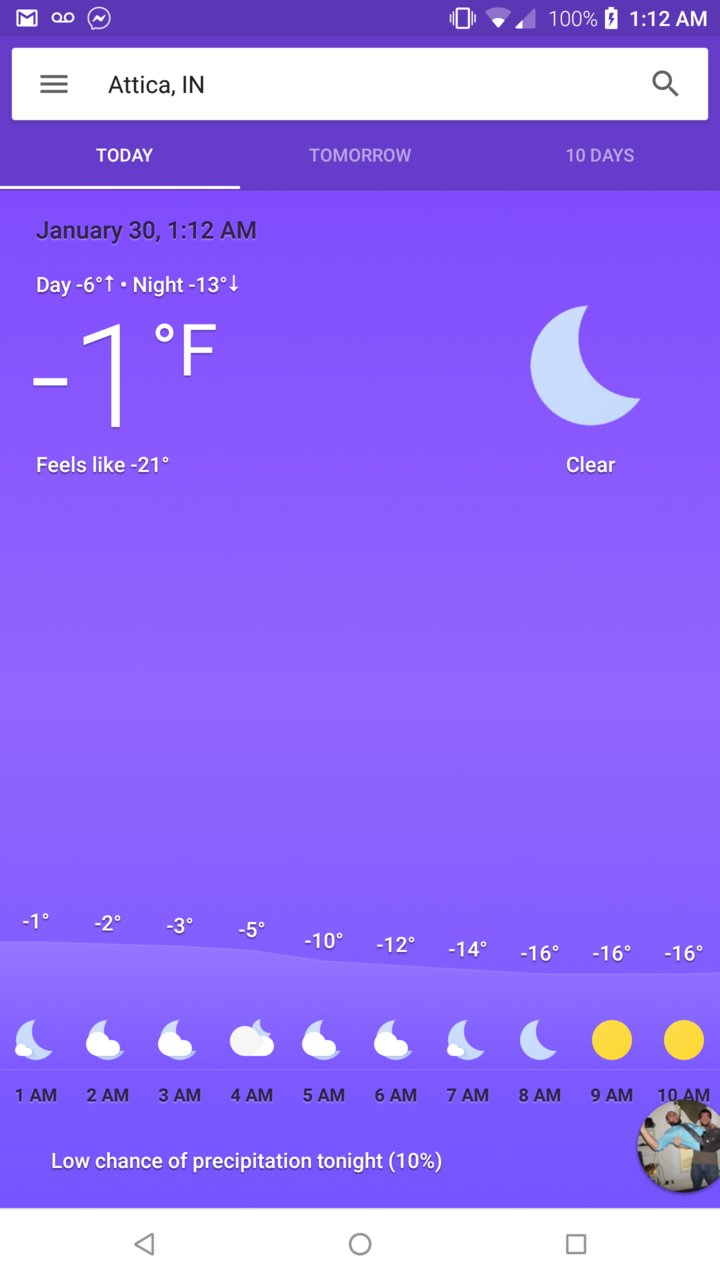This screenshot has width=720, height=1280.
Task: Switch to the Tomorrow tab
Action: (360, 155)
